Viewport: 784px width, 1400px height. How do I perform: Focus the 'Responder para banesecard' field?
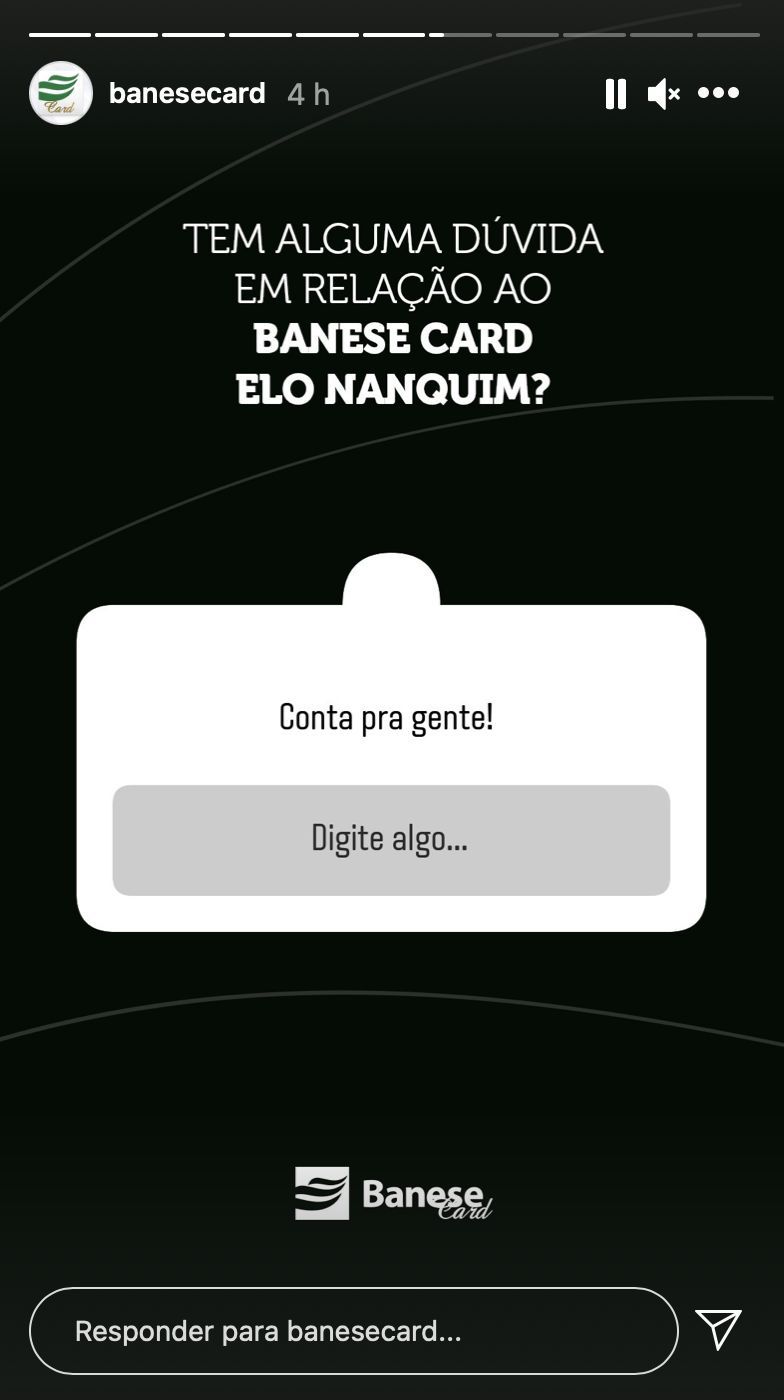coord(354,1331)
